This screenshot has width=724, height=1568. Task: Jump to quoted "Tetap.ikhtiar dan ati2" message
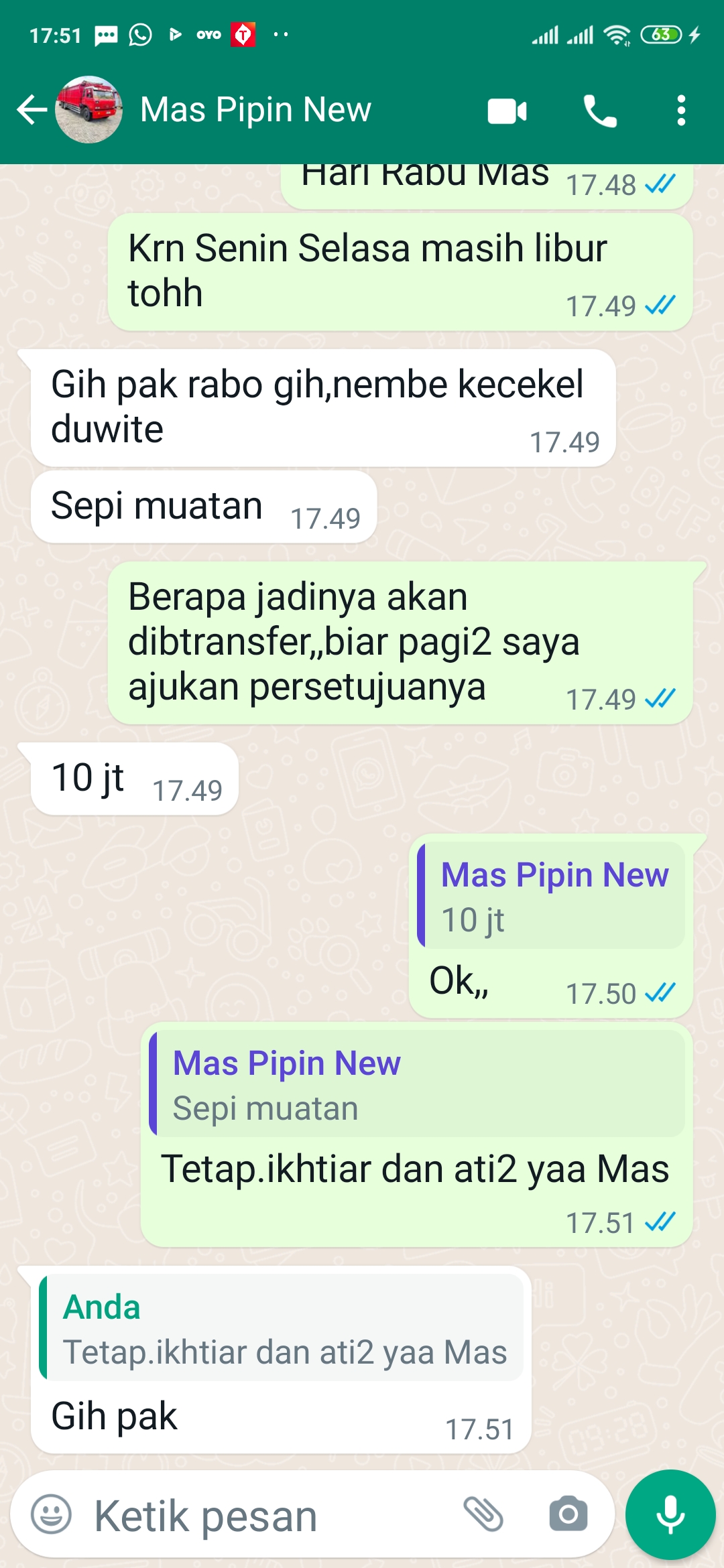[x=282, y=1328]
